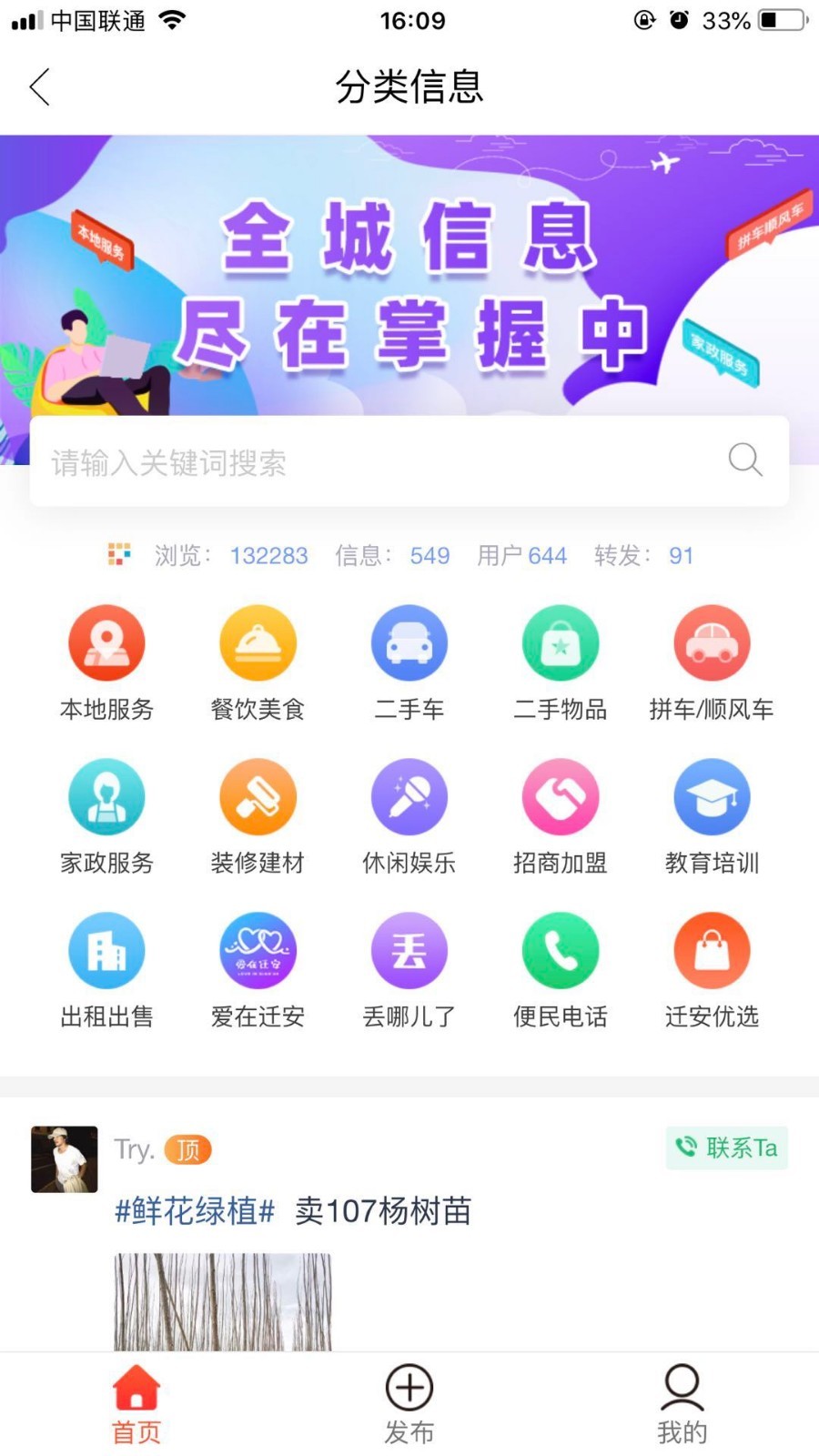
Task: Click the search magnifier icon
Action: 745,460
